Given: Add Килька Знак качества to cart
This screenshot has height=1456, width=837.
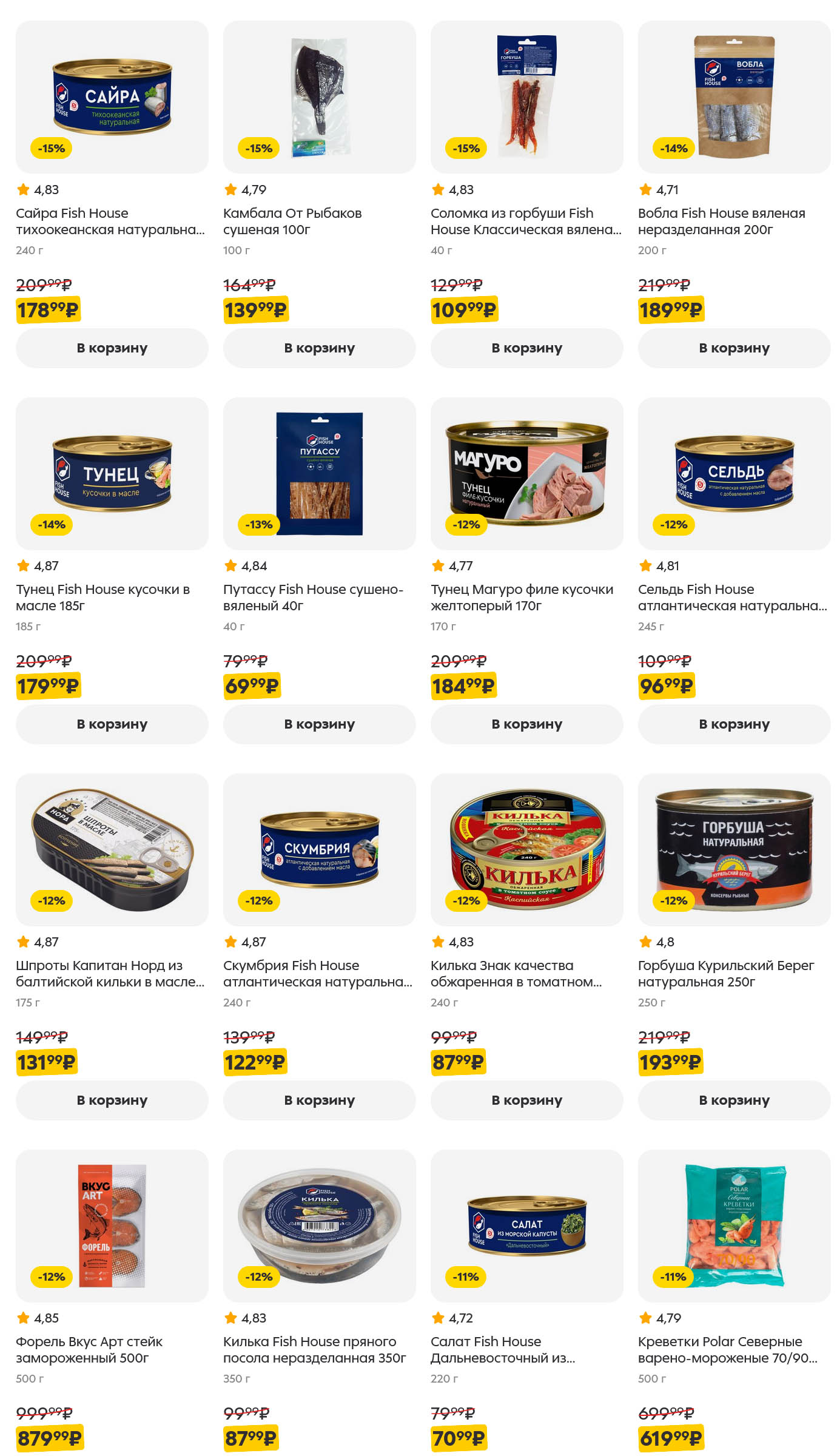Looking at the screenshot, I should 526,1100.
